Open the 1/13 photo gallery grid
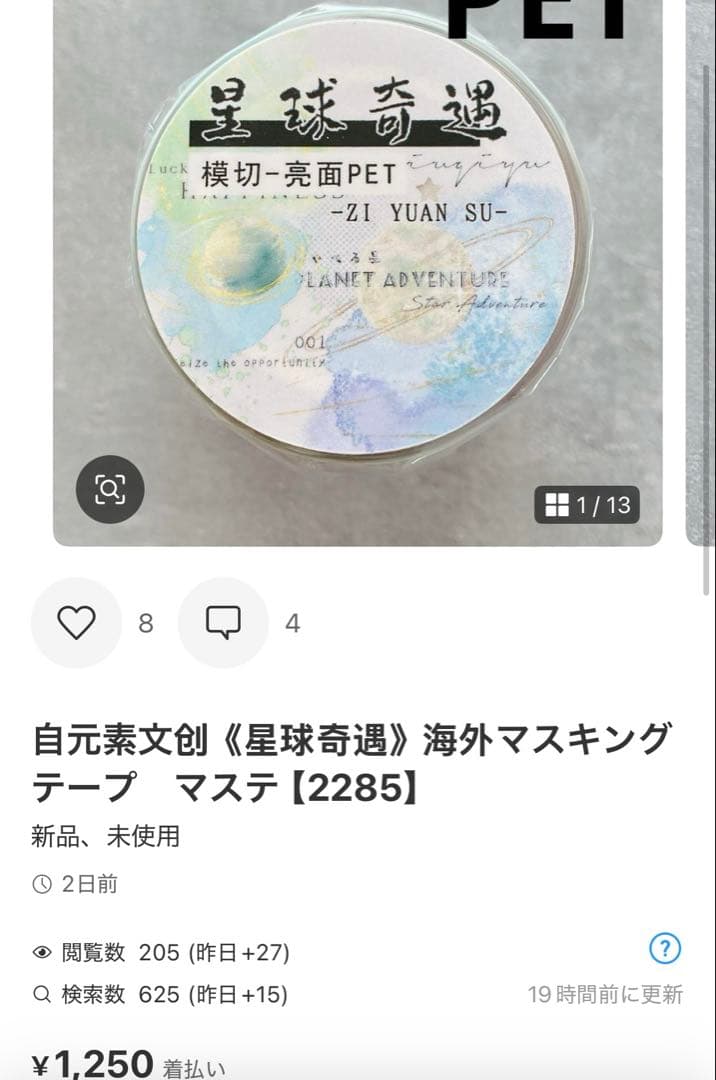 [x=587, y=505]
